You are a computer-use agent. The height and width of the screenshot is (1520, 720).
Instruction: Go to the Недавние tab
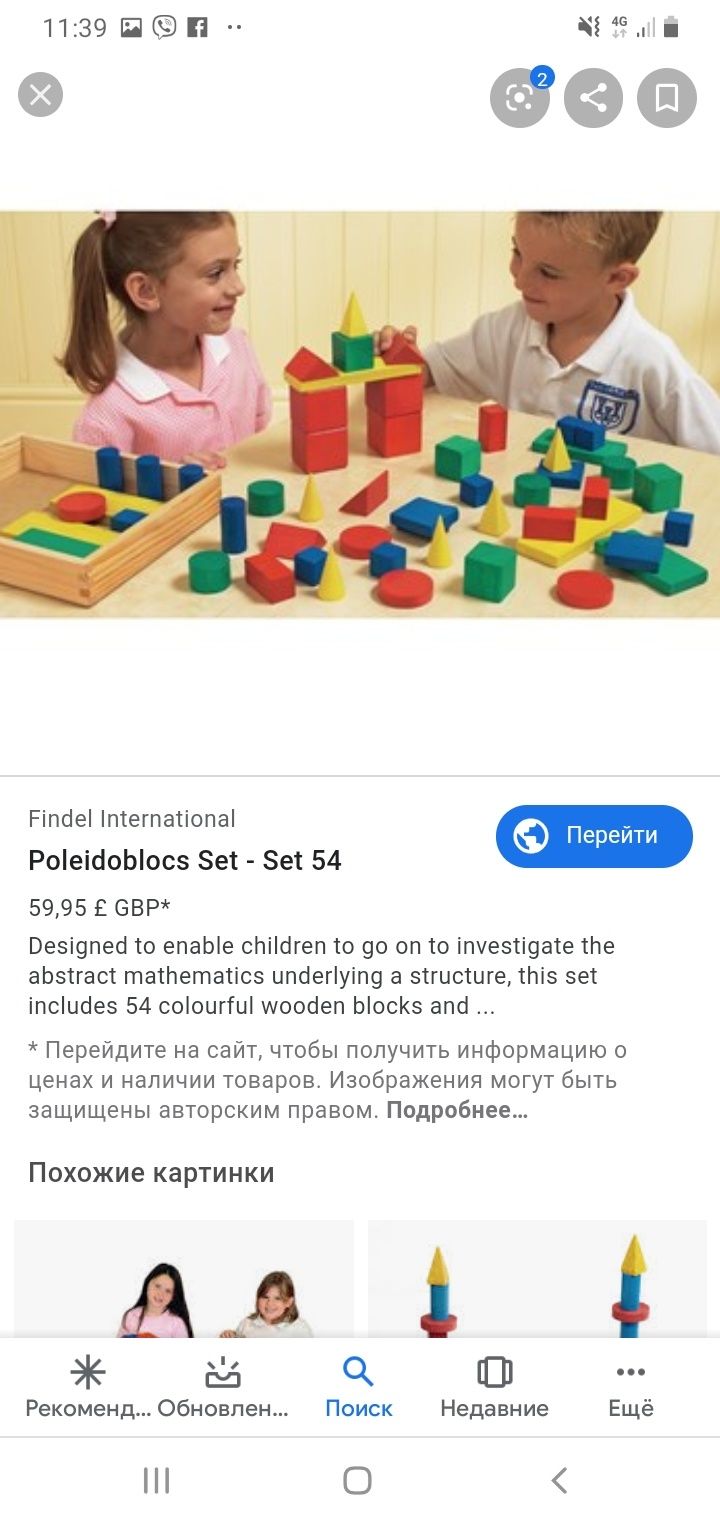(x=495, y=1388)
